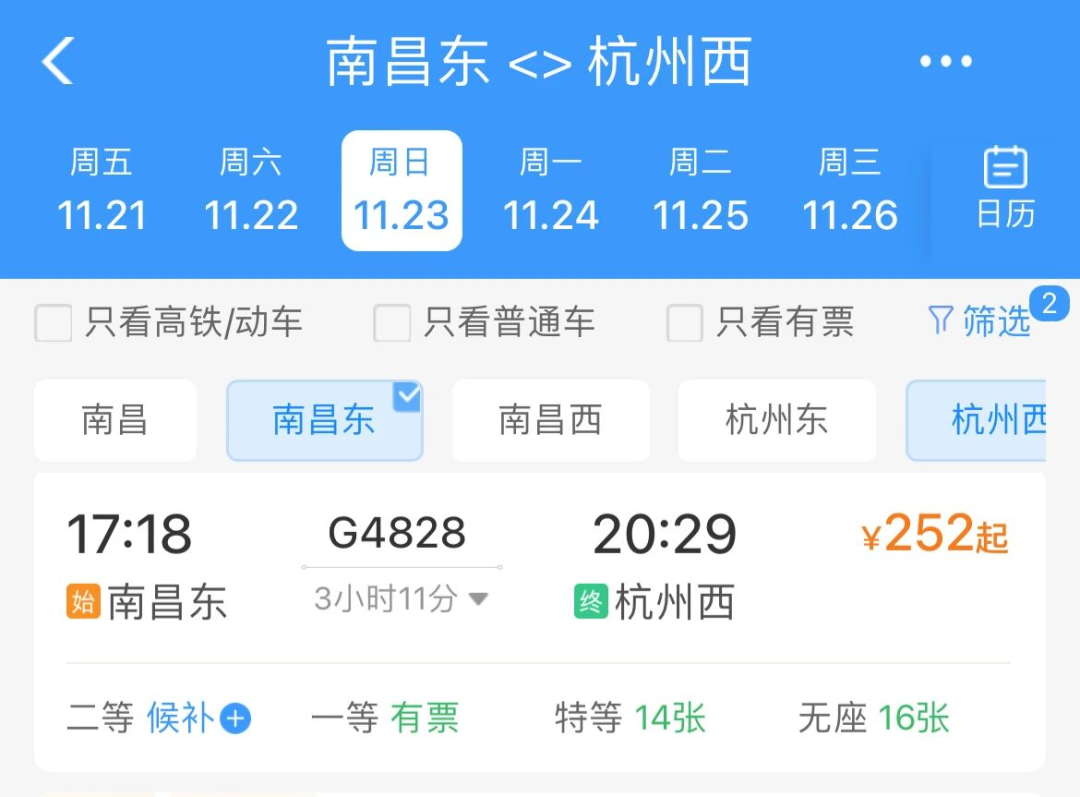The width and height of the screenshot is (1080, 797).
Task: Select the 南昌西 station chip
Action: [550, 420]
